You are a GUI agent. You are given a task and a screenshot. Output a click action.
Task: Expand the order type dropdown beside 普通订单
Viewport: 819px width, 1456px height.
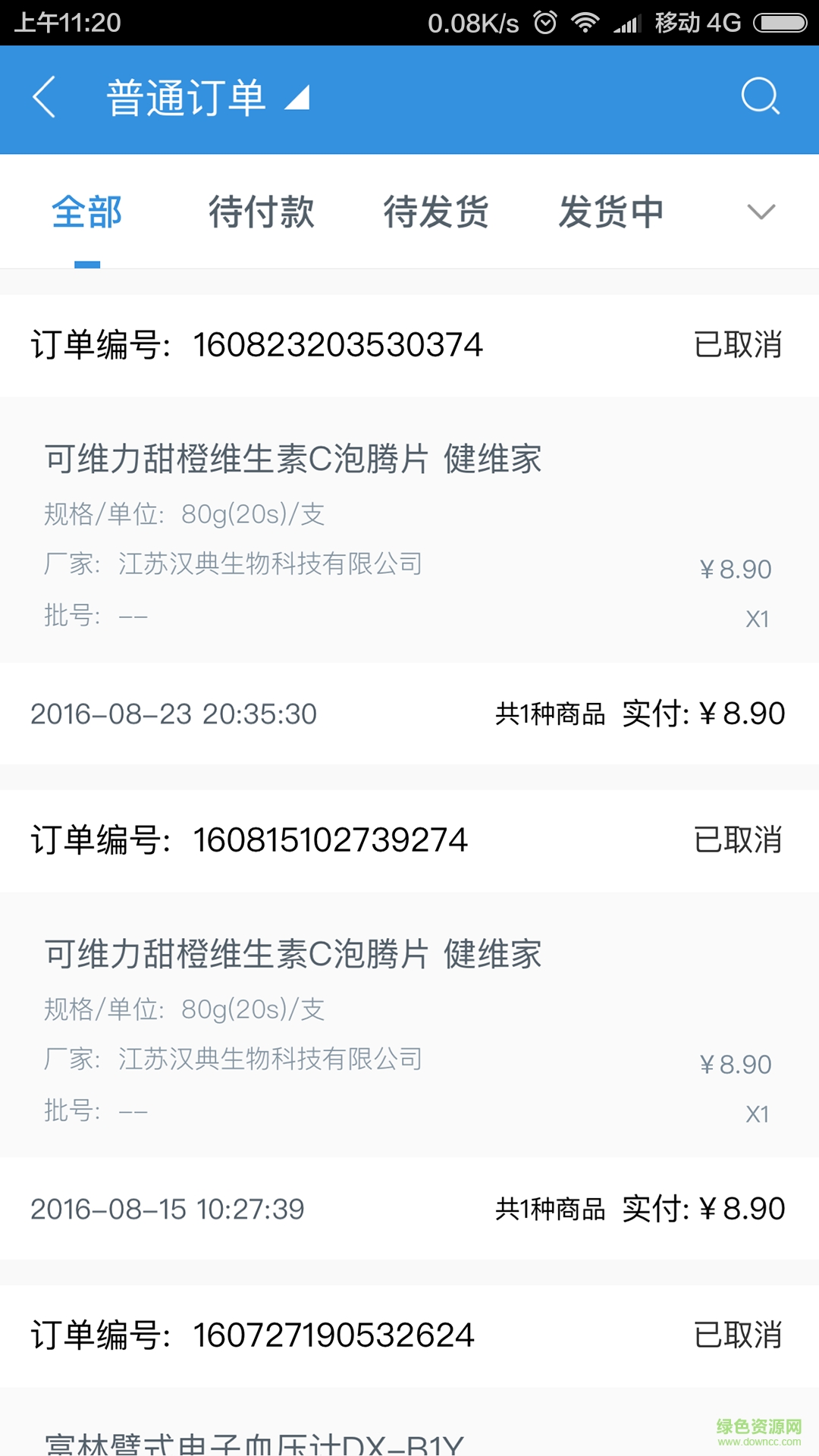click(x=297, y=97)
